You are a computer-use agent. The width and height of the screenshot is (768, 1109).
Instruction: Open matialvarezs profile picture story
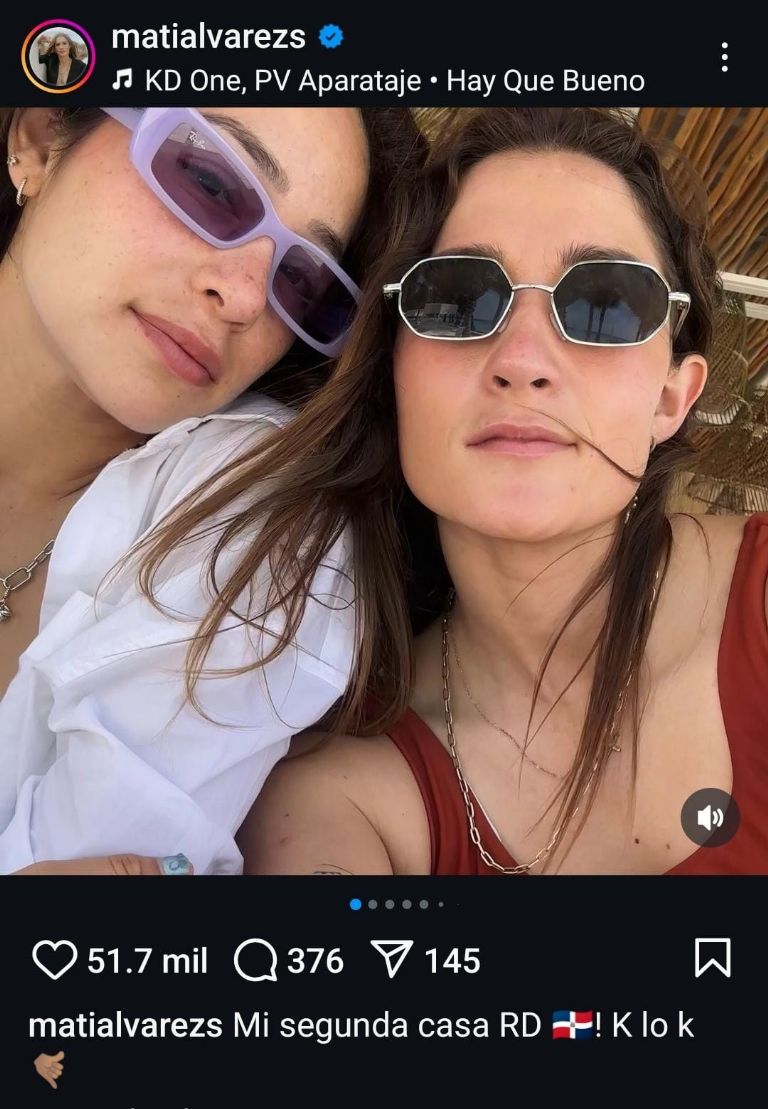coord(58,56)
